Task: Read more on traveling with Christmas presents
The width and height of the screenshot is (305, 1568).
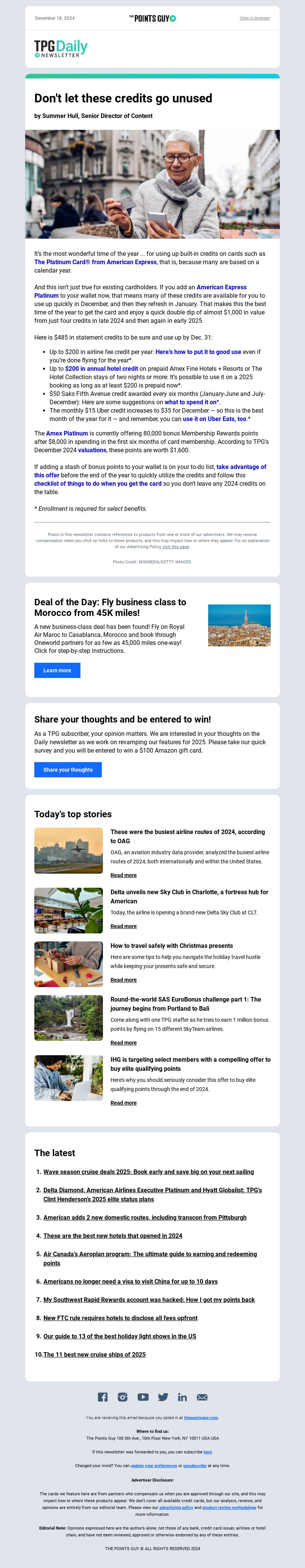Action: click(123, 979)
